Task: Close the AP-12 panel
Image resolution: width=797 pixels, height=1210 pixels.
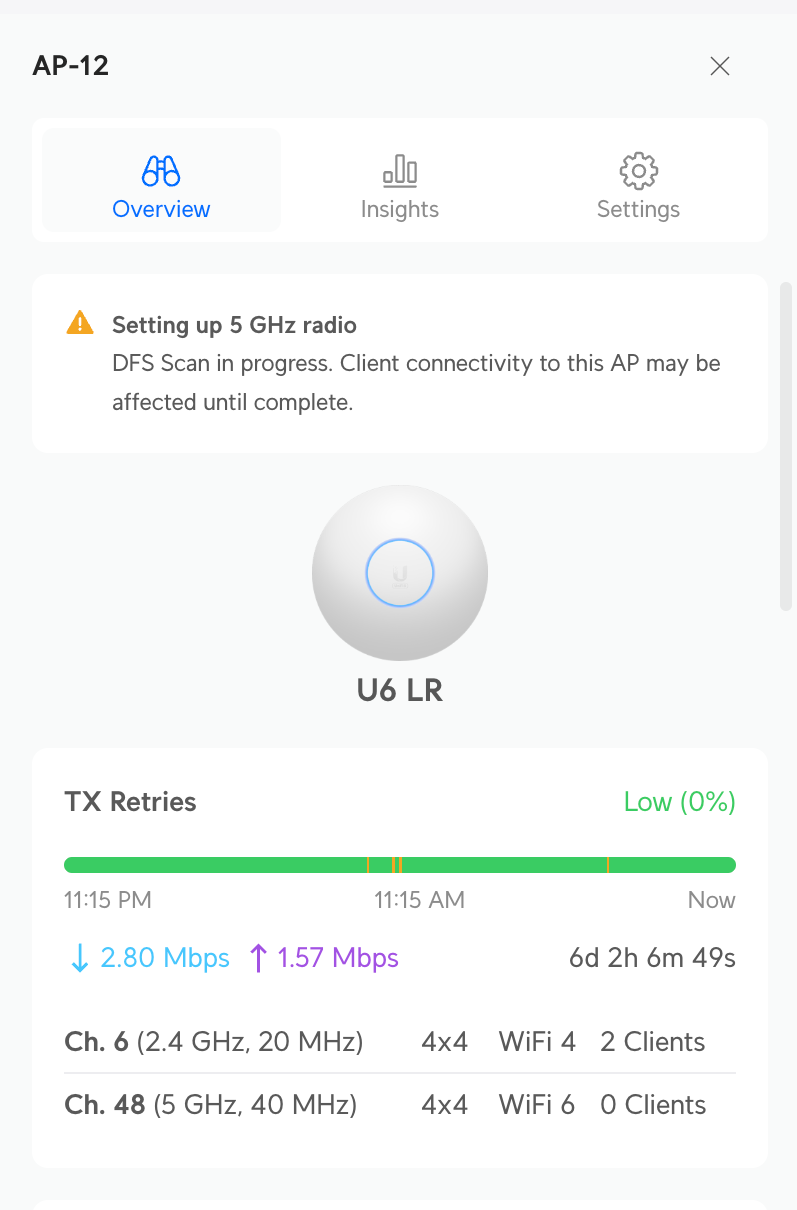Action: pyautogui.click(x=719, y=66)
